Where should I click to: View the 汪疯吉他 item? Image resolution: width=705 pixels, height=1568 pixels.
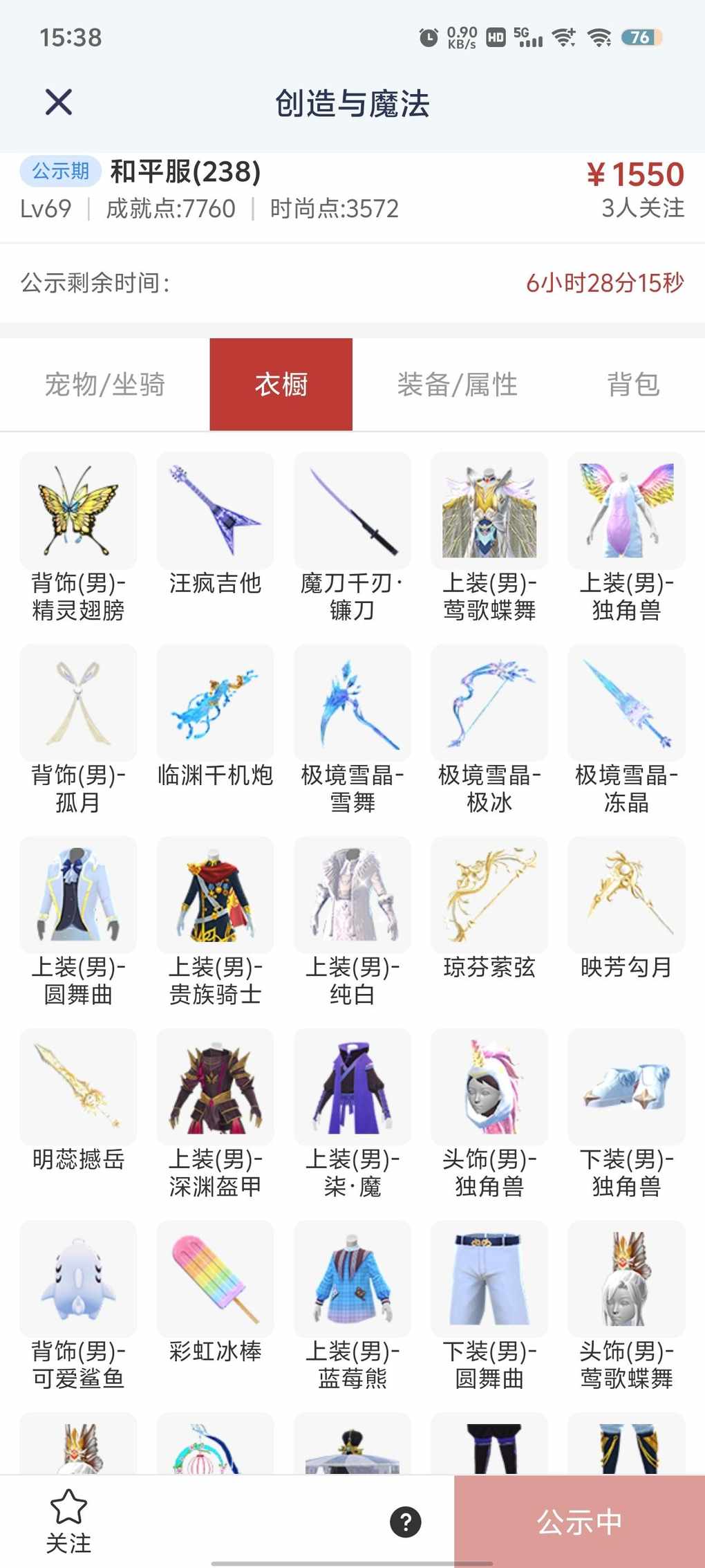pos(215,512)
